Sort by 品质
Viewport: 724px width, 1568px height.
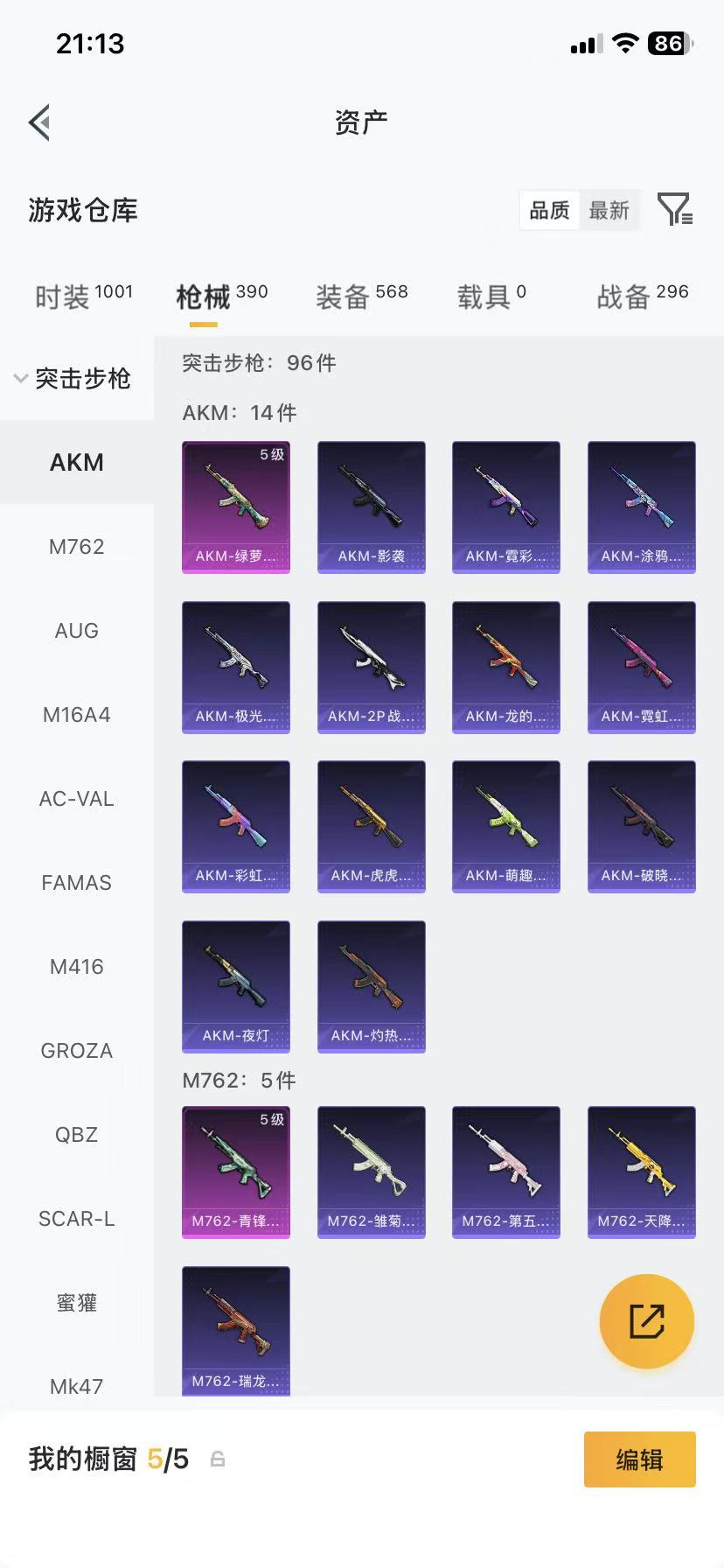pyautogui.click(x=549, y=211)
